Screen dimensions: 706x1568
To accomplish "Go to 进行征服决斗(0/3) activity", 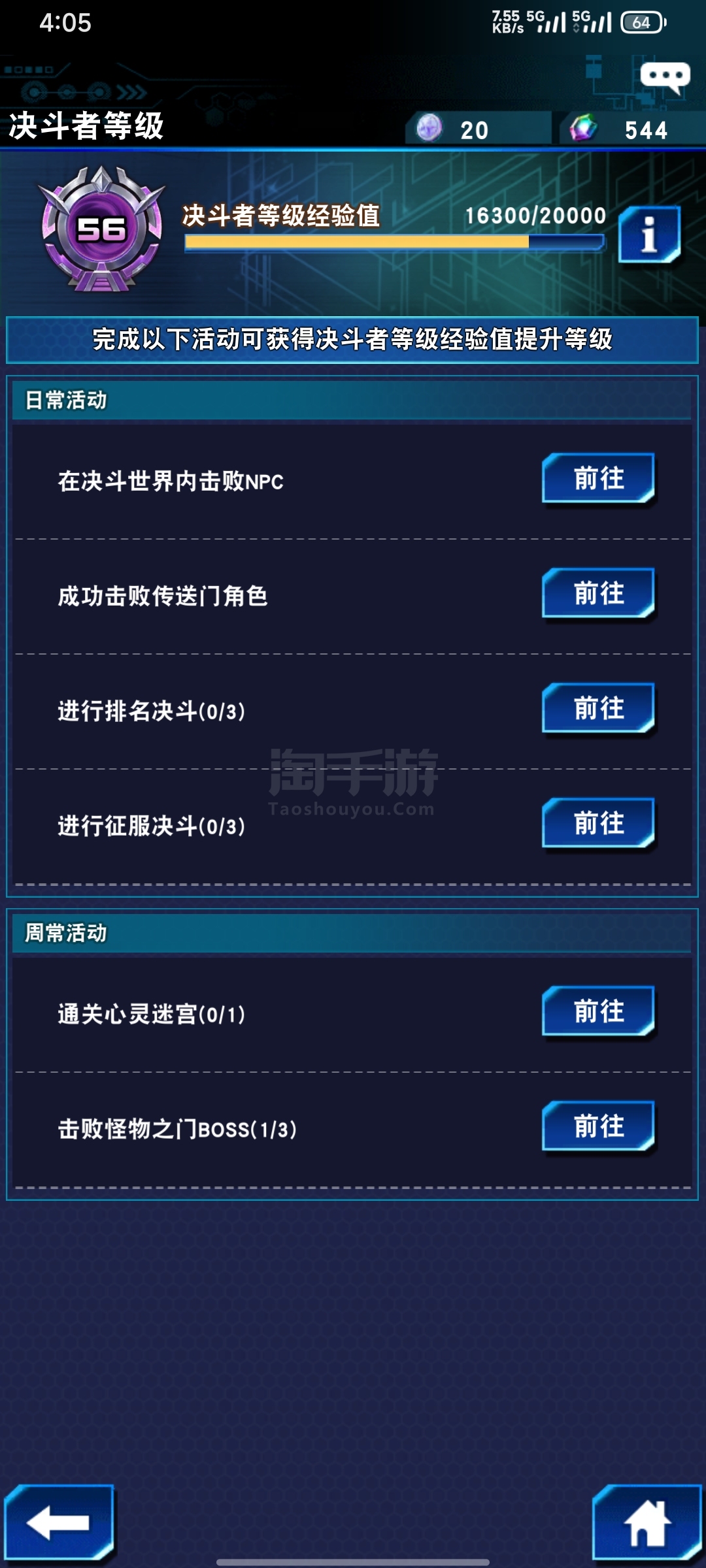I will tap(598, 824).
